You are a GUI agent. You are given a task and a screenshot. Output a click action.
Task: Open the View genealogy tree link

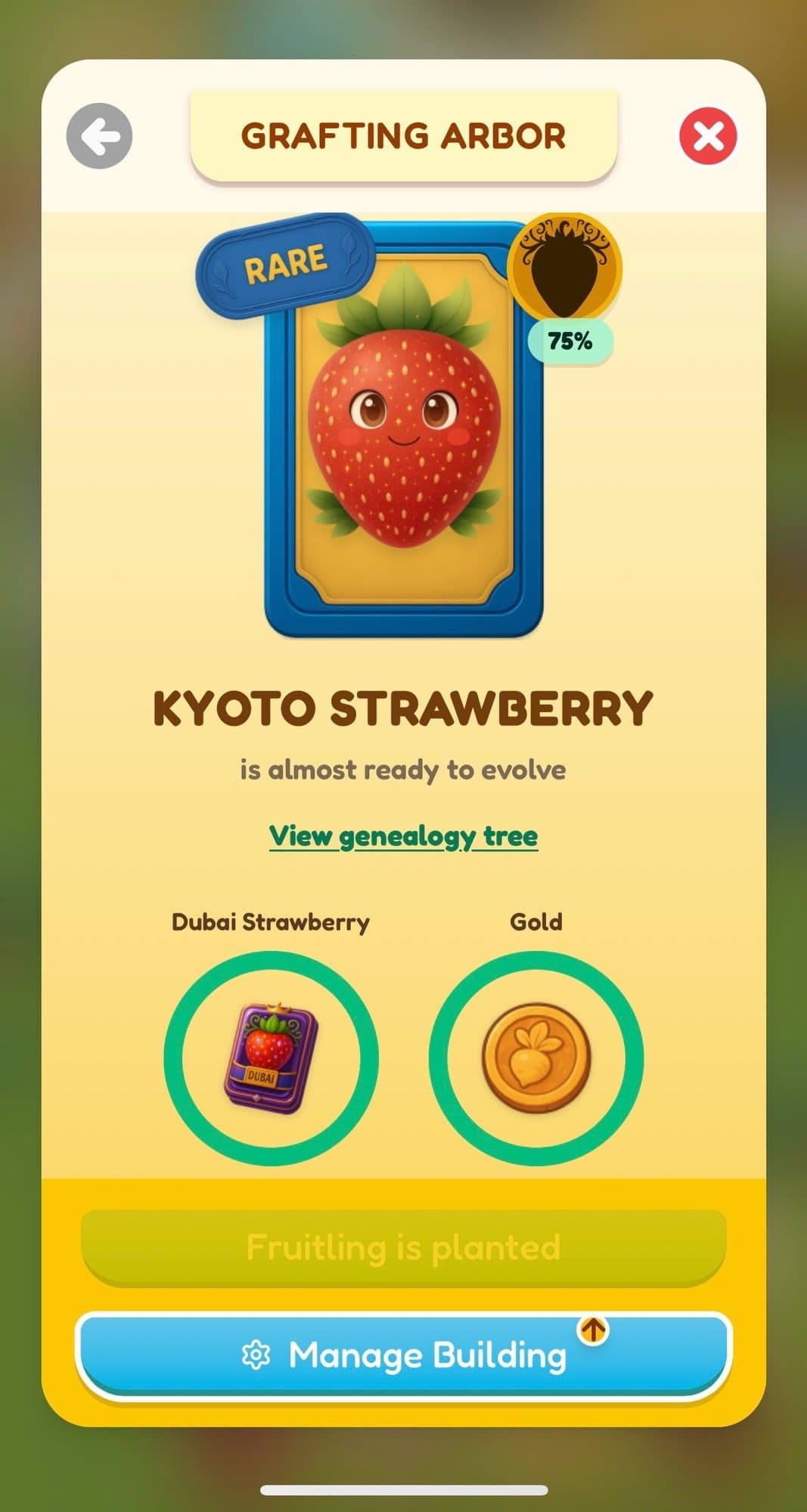click(x=403, y=836)
